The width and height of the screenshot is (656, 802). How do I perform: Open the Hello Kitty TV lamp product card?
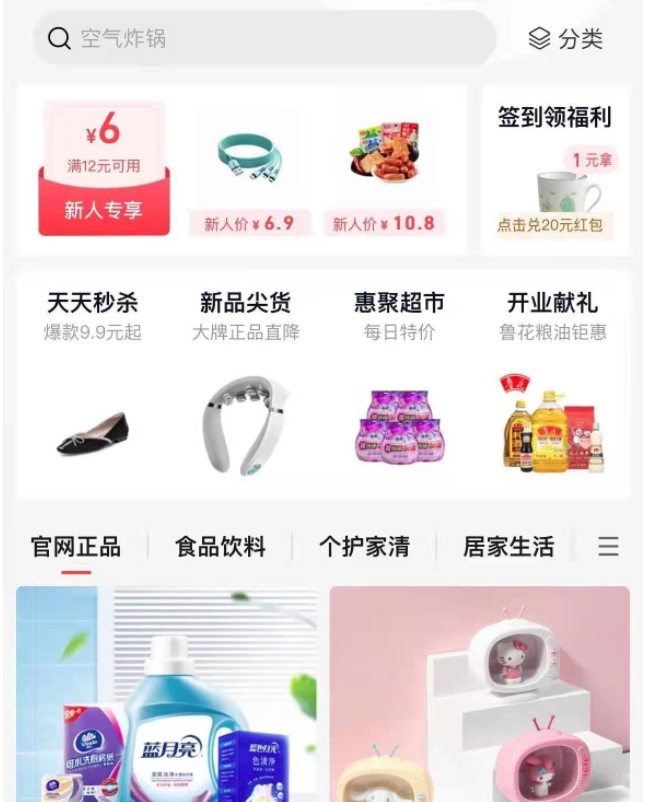pos(480,695)
